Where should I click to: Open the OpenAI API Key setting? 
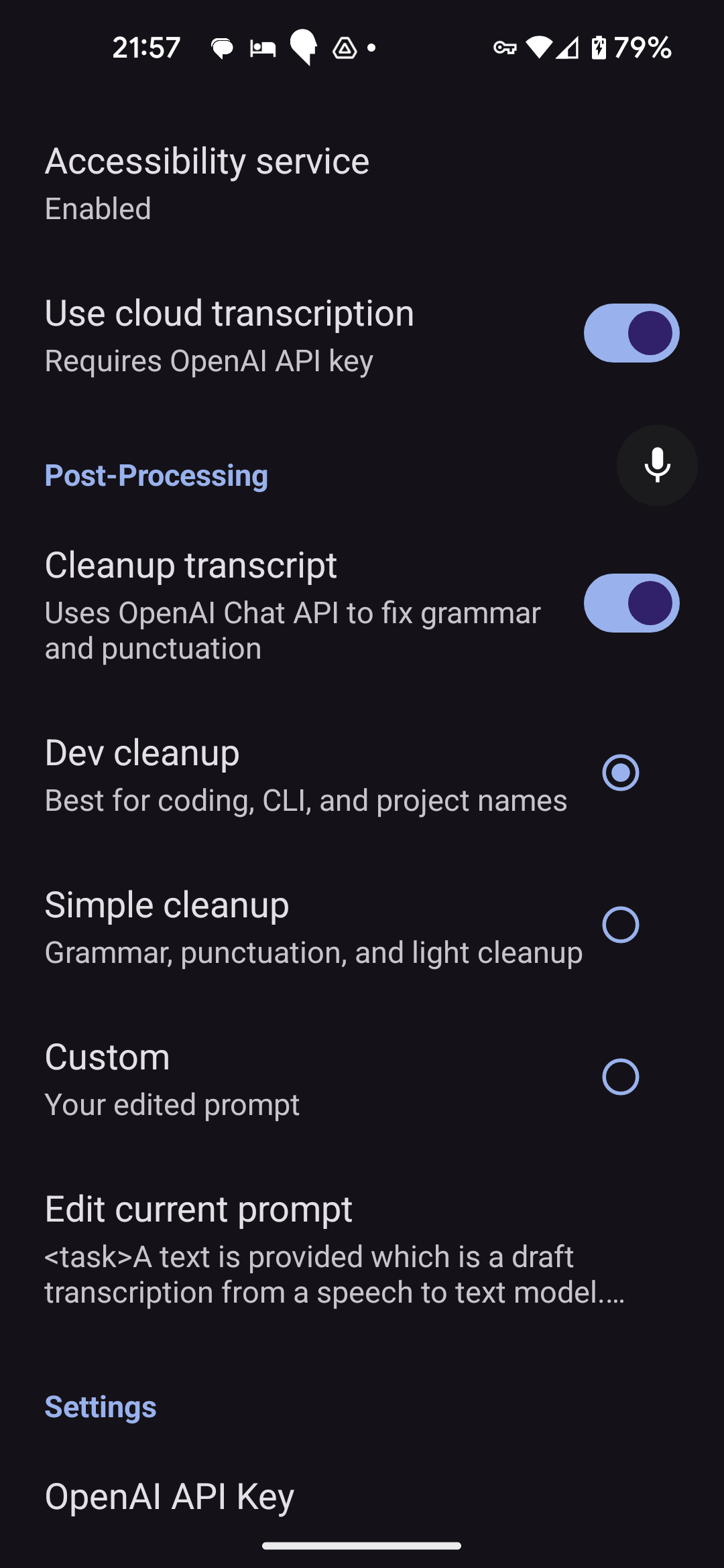click(x=169, y=1496)
